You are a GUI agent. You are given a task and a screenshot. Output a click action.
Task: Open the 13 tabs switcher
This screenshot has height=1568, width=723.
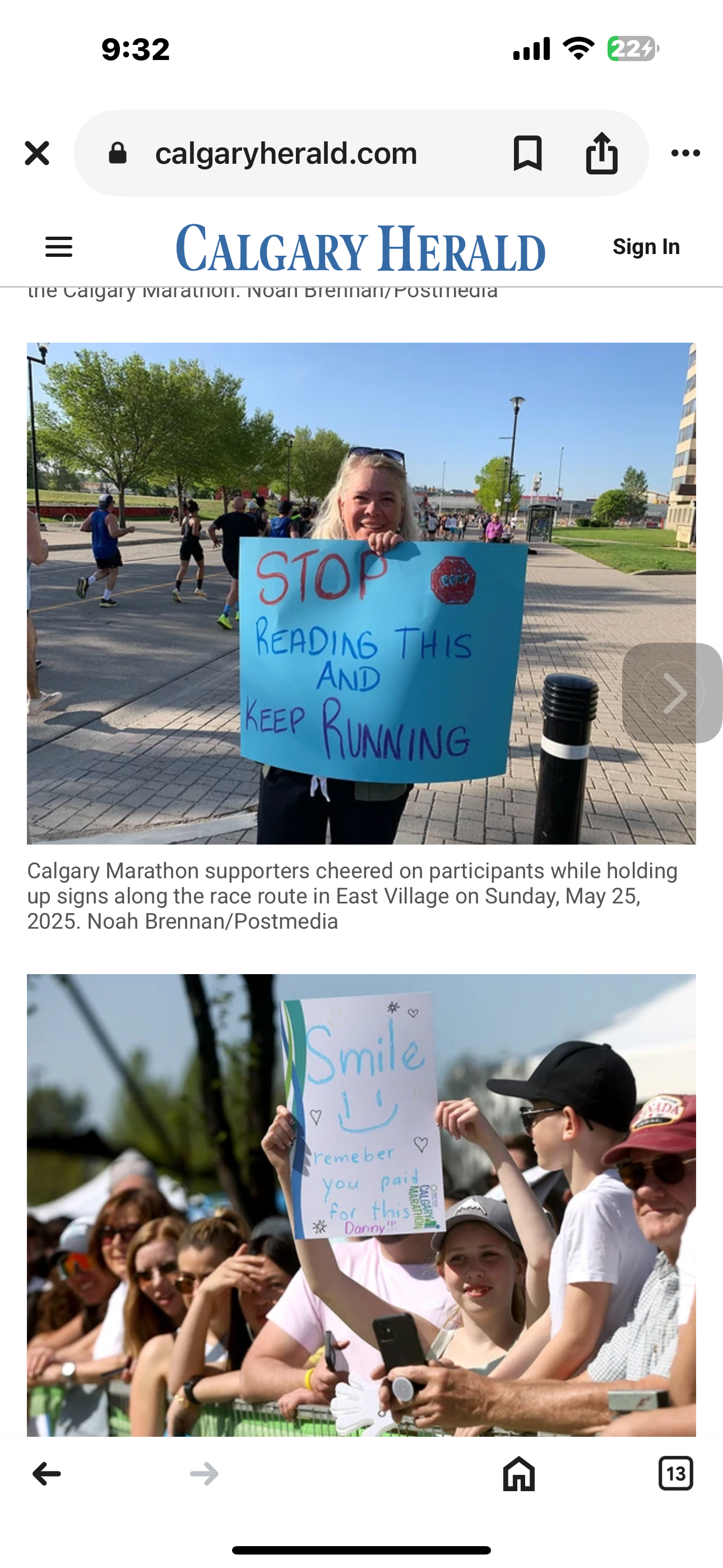pyautogui.click(x=675, y=1474)
